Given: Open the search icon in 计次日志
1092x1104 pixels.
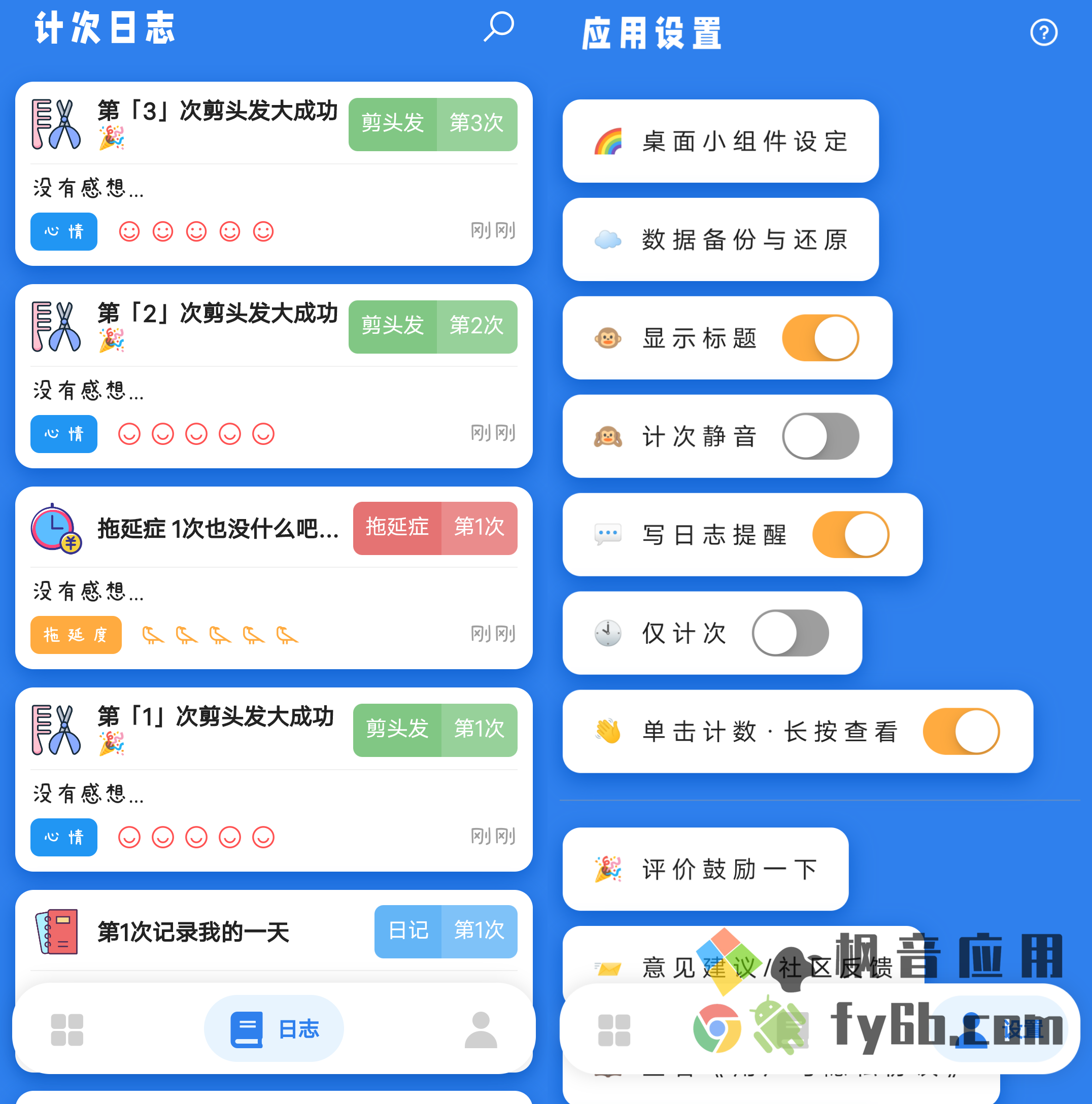Looking at the screenshot, I should (499, 27).
